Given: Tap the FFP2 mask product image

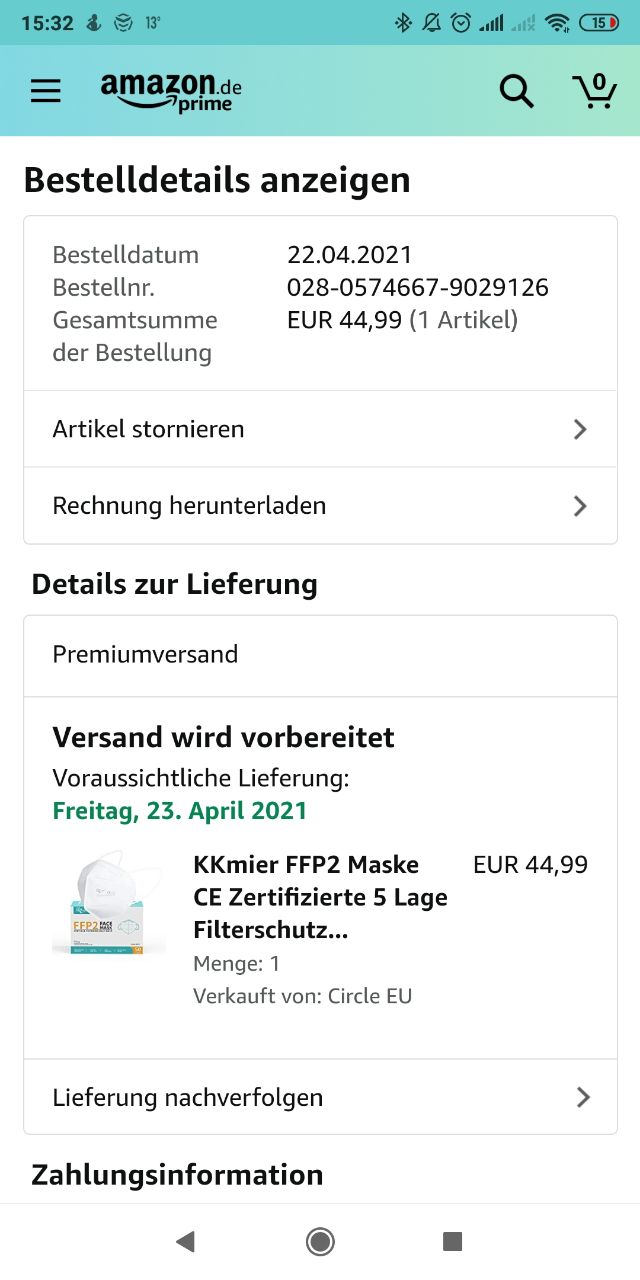Looking at the screenshot, I should pyautogui.click(x=109, y=903).
